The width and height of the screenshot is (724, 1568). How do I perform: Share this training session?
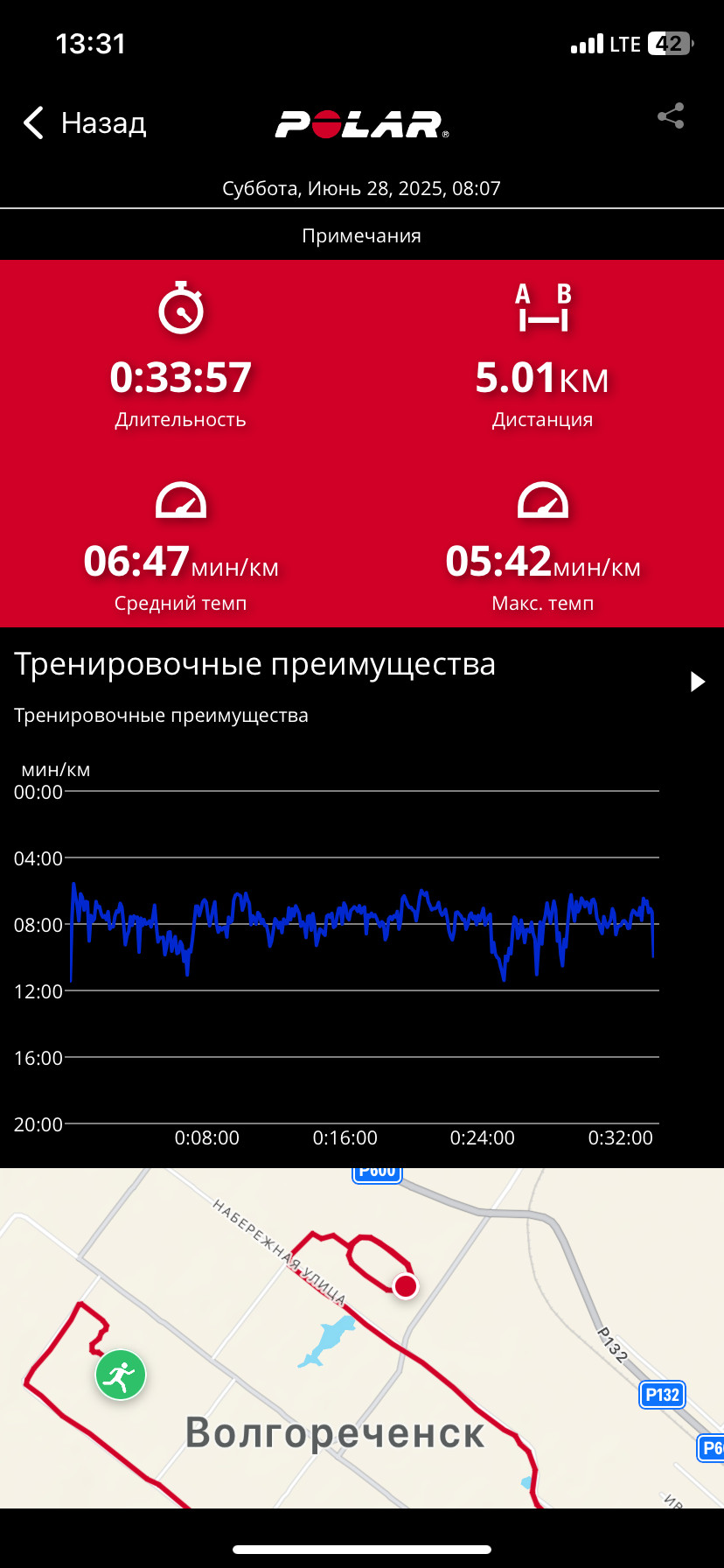pos(671,116)
